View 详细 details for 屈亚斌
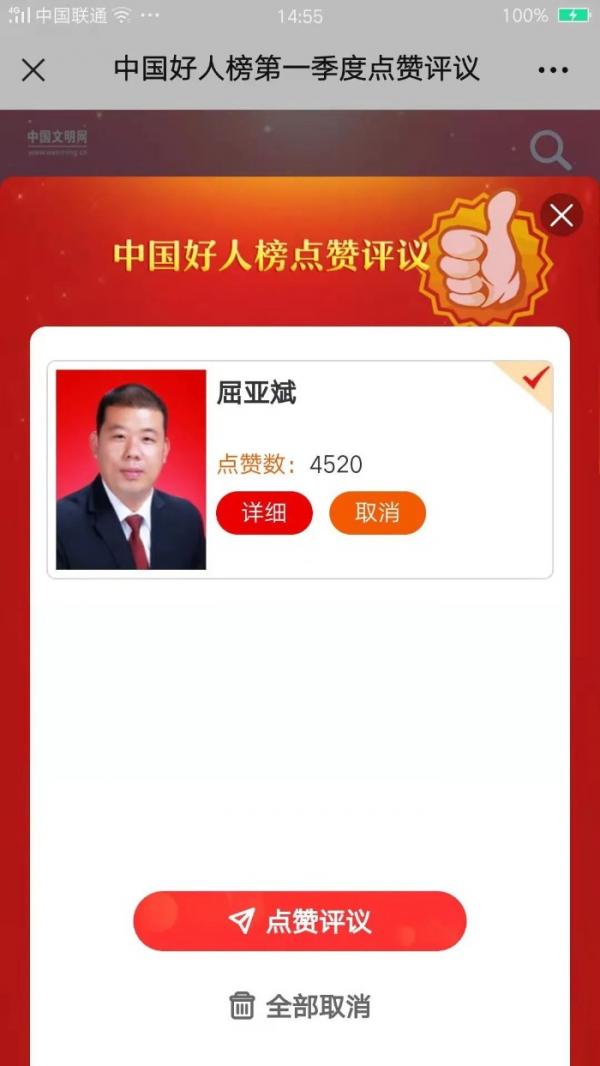Viewport: 600px width, 1066px height. [x=264, y=513]
